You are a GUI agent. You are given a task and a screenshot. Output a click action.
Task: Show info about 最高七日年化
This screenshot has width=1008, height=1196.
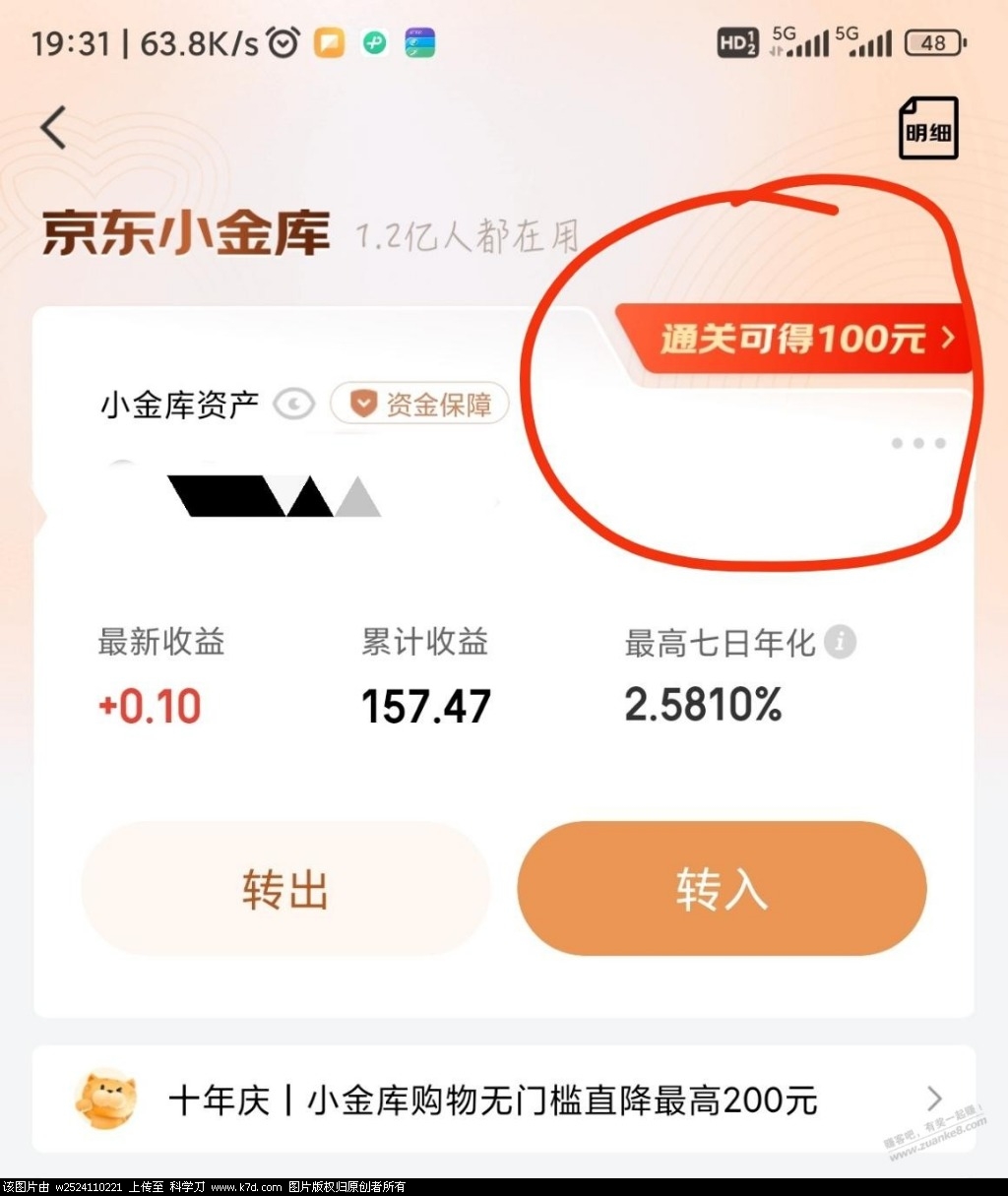(840, 642)
